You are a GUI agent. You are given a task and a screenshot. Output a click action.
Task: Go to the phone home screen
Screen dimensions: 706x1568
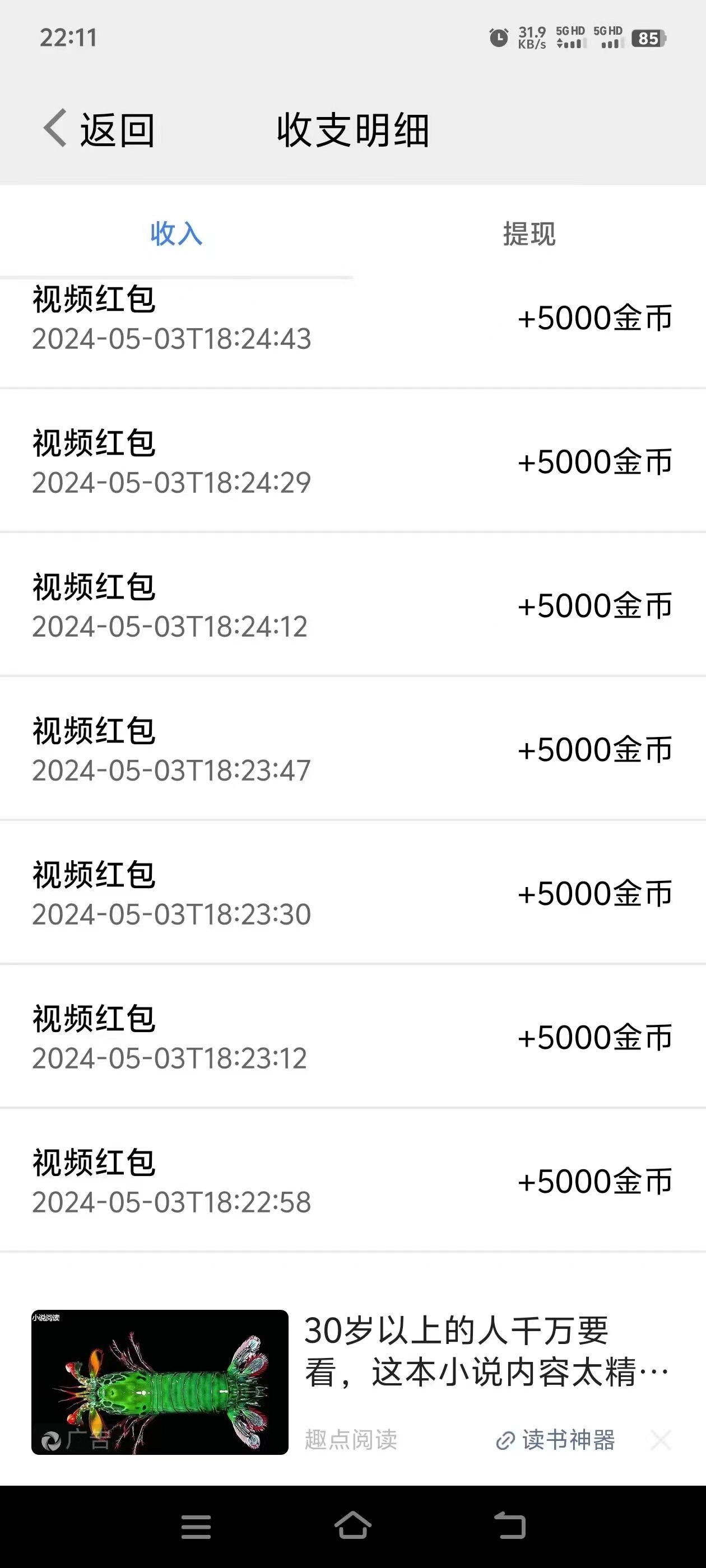click(x=352, y=1526)
